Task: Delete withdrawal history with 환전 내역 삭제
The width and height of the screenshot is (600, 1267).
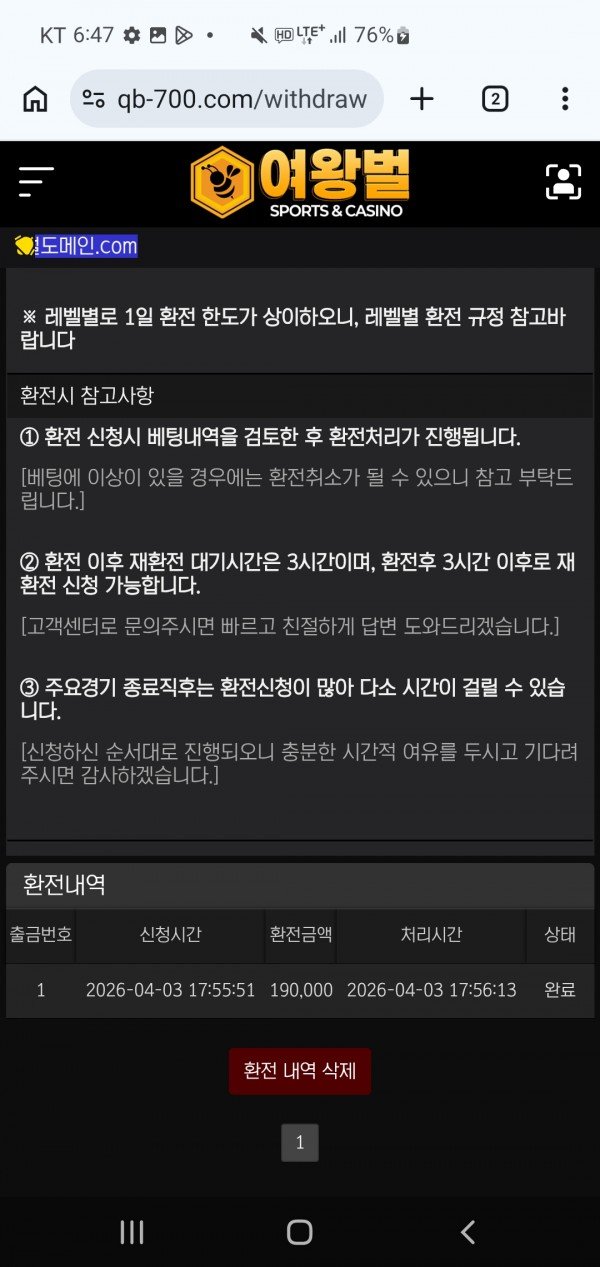Action: (x=300, y=1071)
